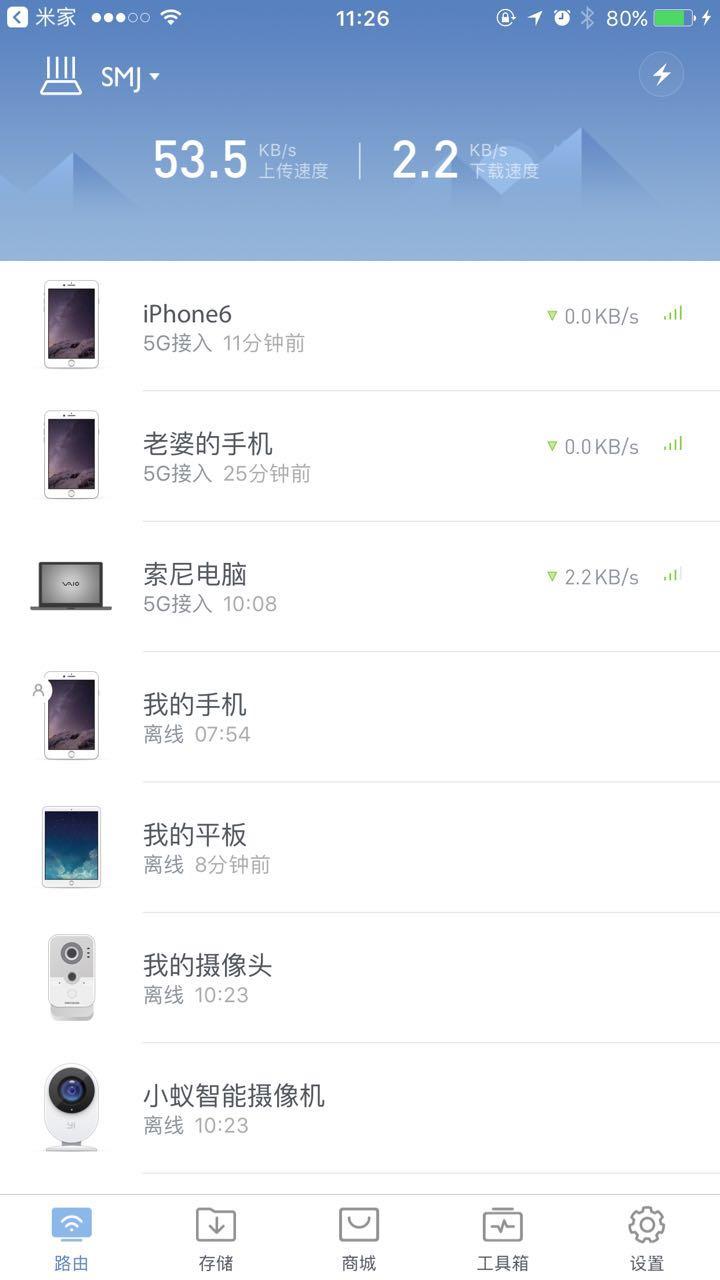Select the 存储 storage icon in bottom bar
Viewport: 720px width, 1280px height.
215,1222
